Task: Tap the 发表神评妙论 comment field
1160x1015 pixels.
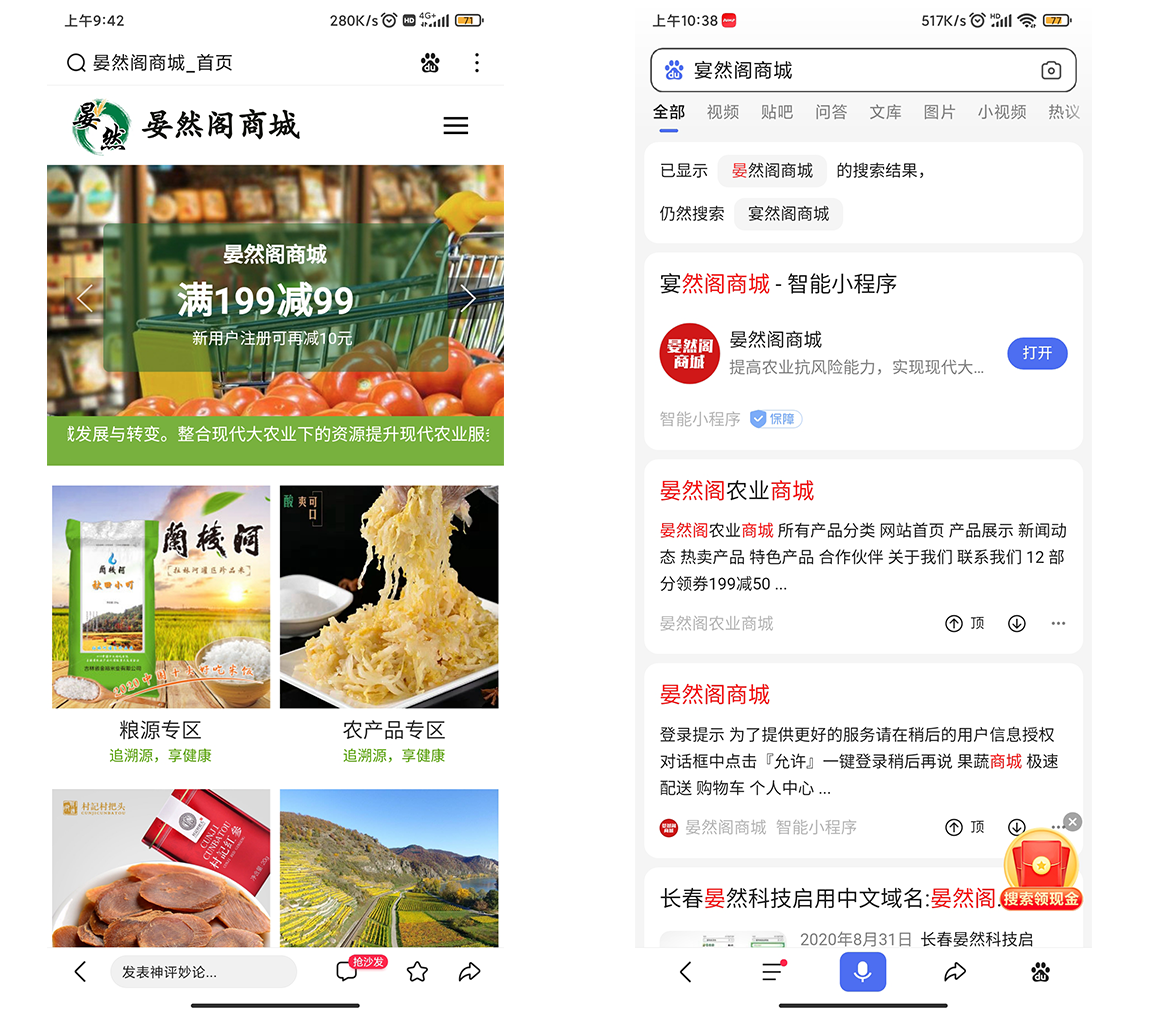Action: click(x=203, y=972)
